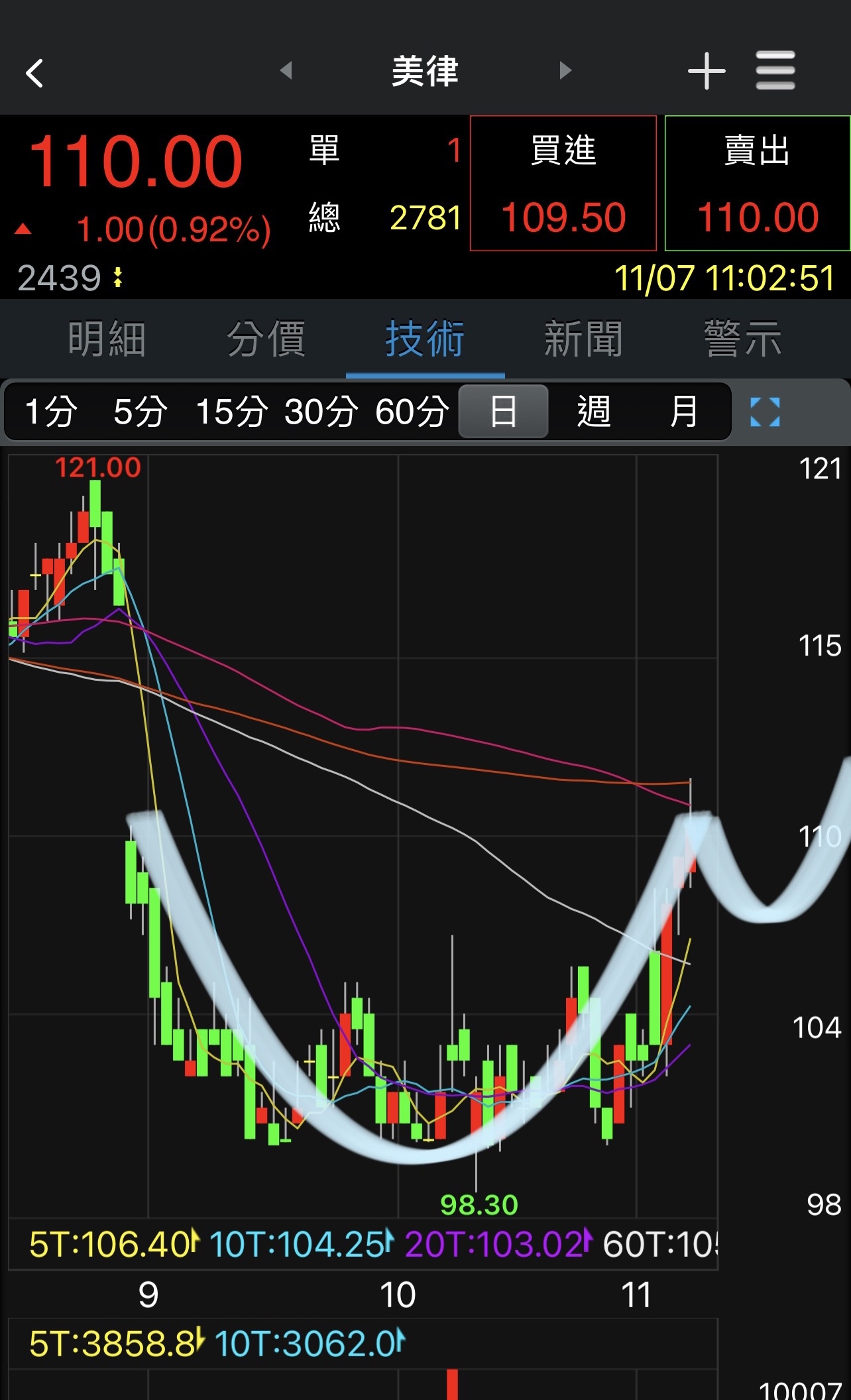Switch to the 分價 tab
This screenshot has width=851, height=1400.
tap(266, 339)
